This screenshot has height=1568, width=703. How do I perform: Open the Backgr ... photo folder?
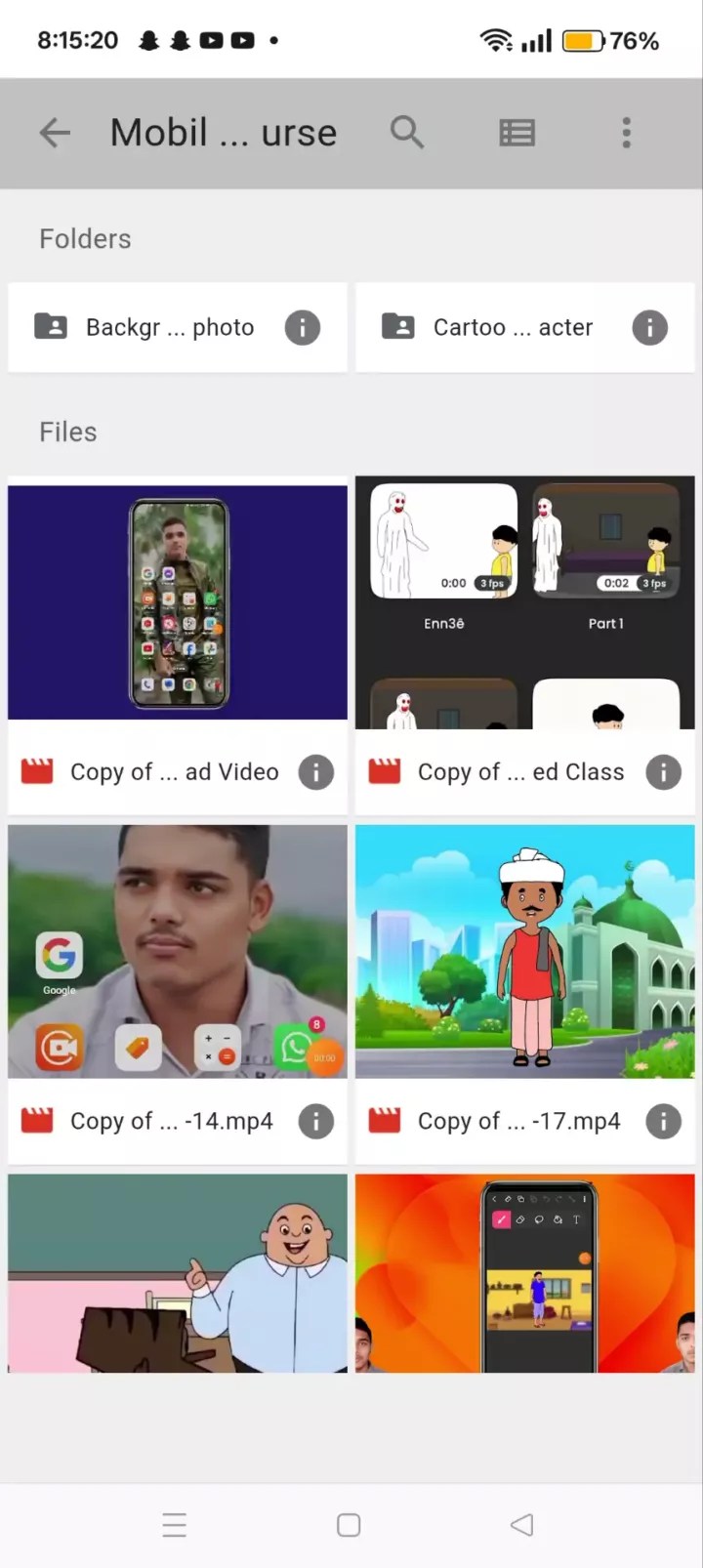click(156, 327)
